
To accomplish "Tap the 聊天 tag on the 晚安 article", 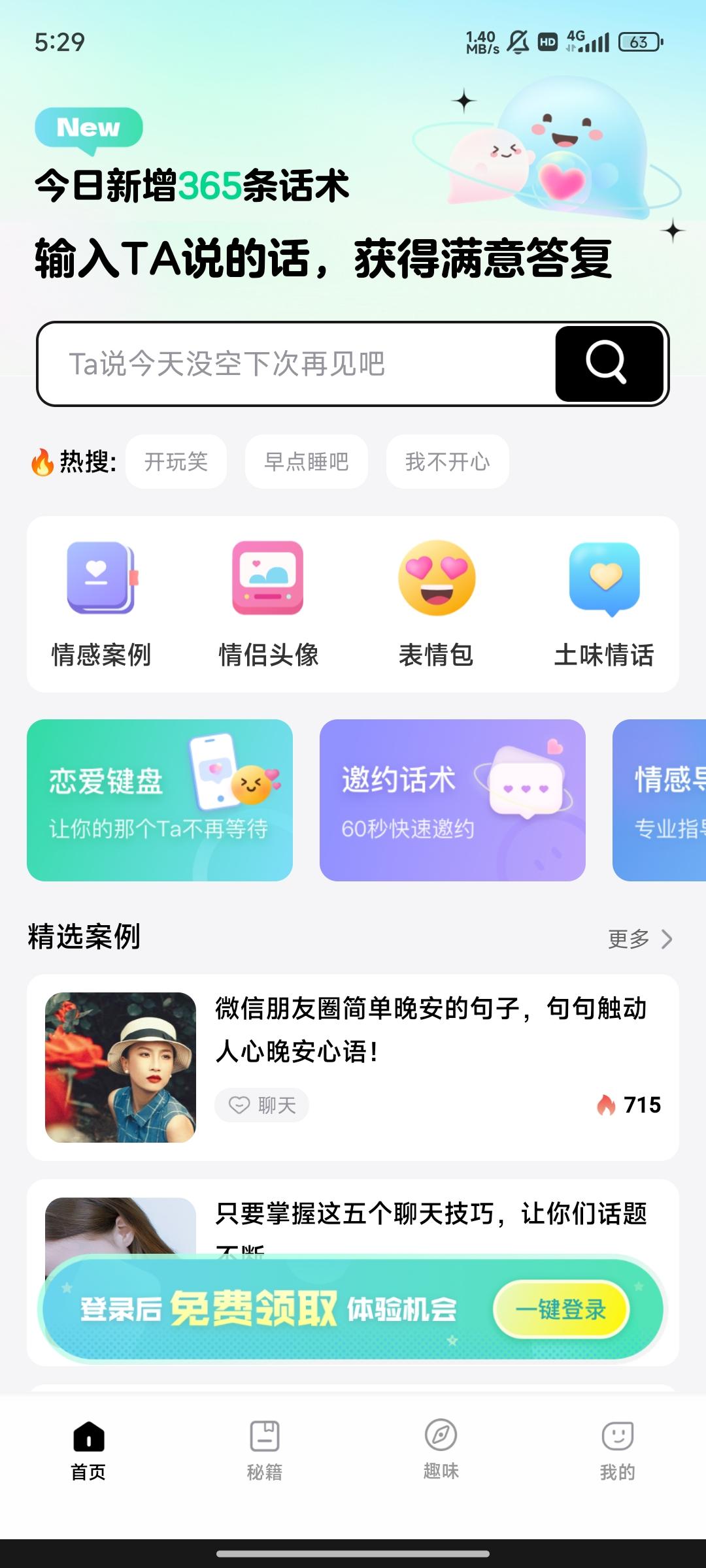I will point(262,1105).
